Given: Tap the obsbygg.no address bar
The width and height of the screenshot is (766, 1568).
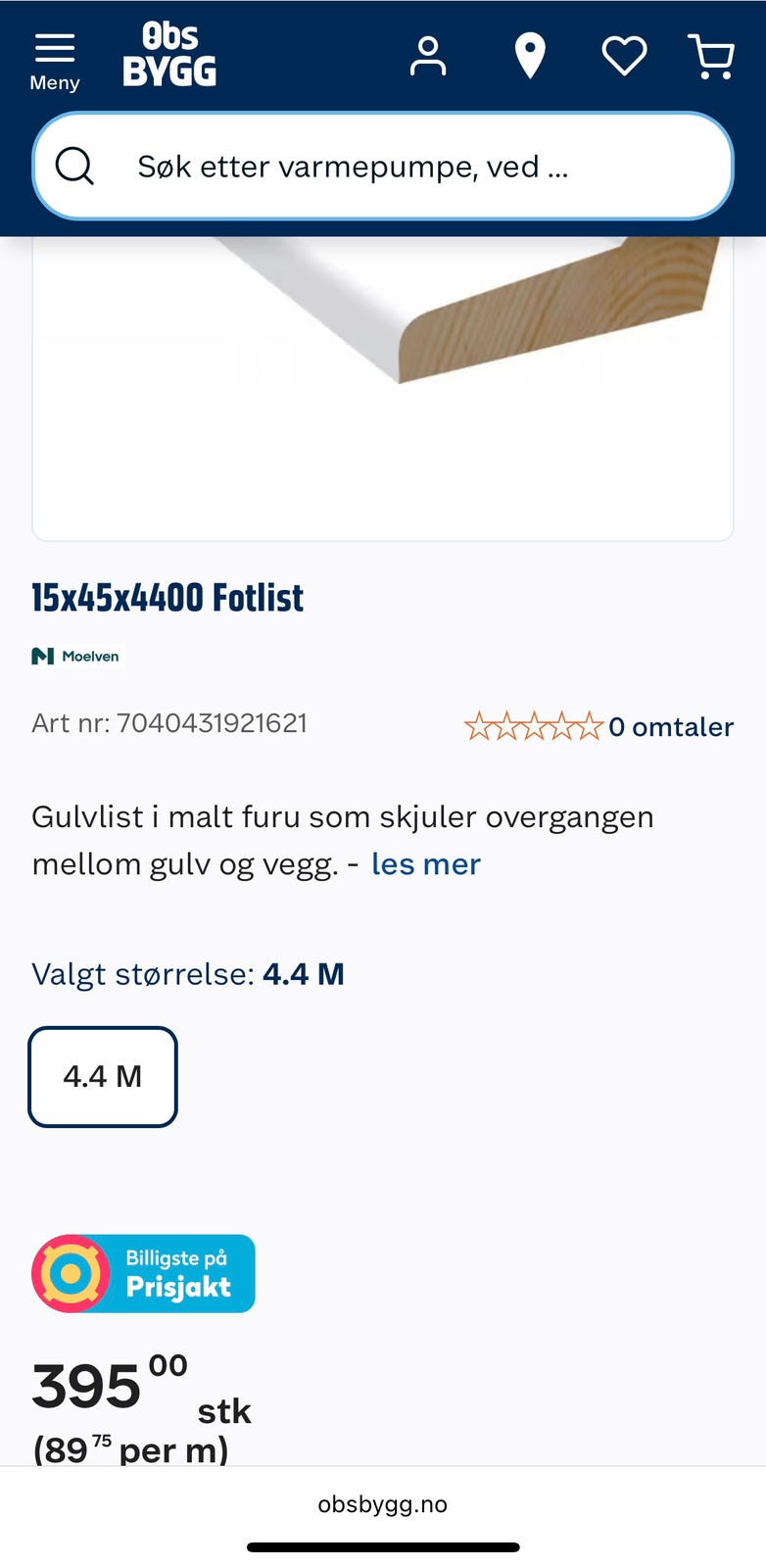Looking at the screenshot, I should pos(382,1504).
